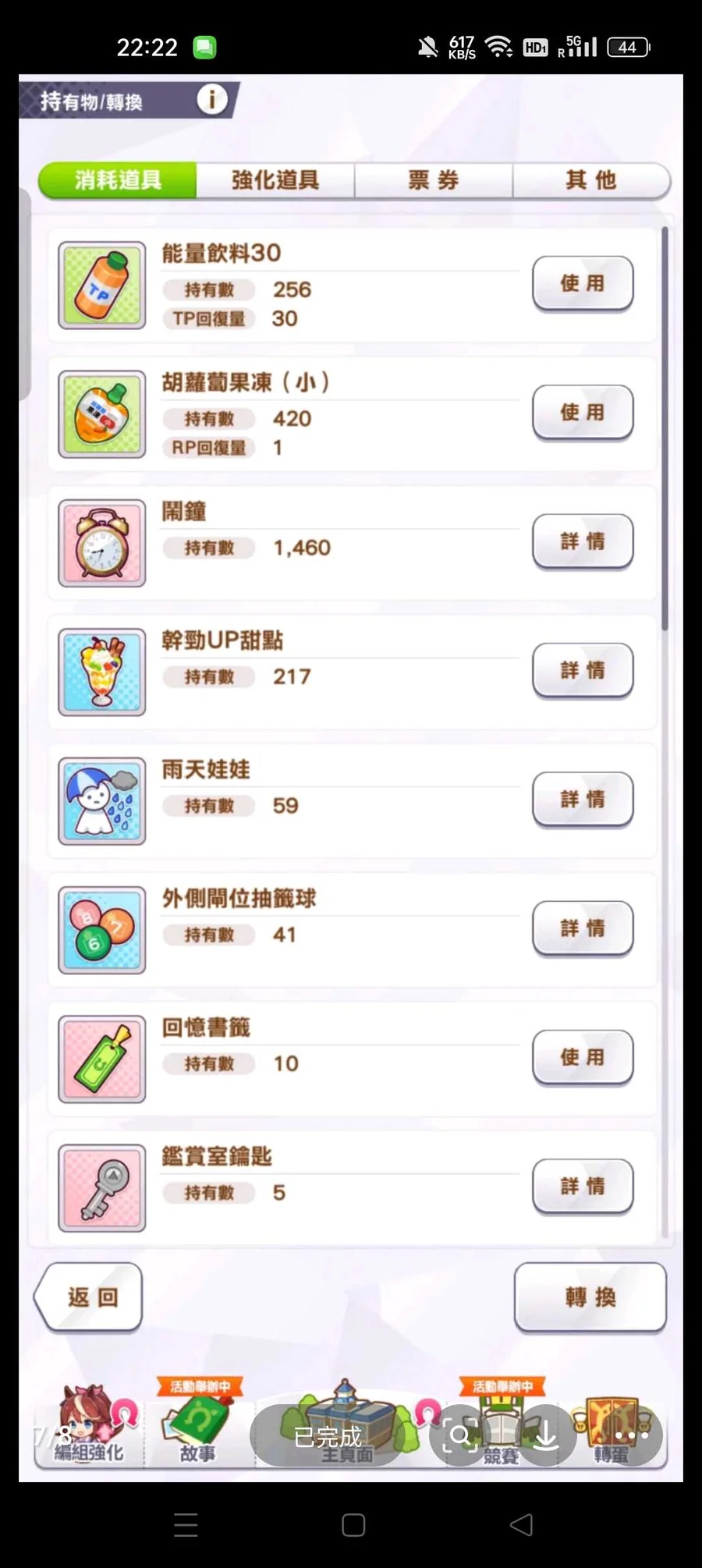Tap the system back button
Image resolution: width=702 pixels, height=1568 pixels.
click(x=520, y=1524)
